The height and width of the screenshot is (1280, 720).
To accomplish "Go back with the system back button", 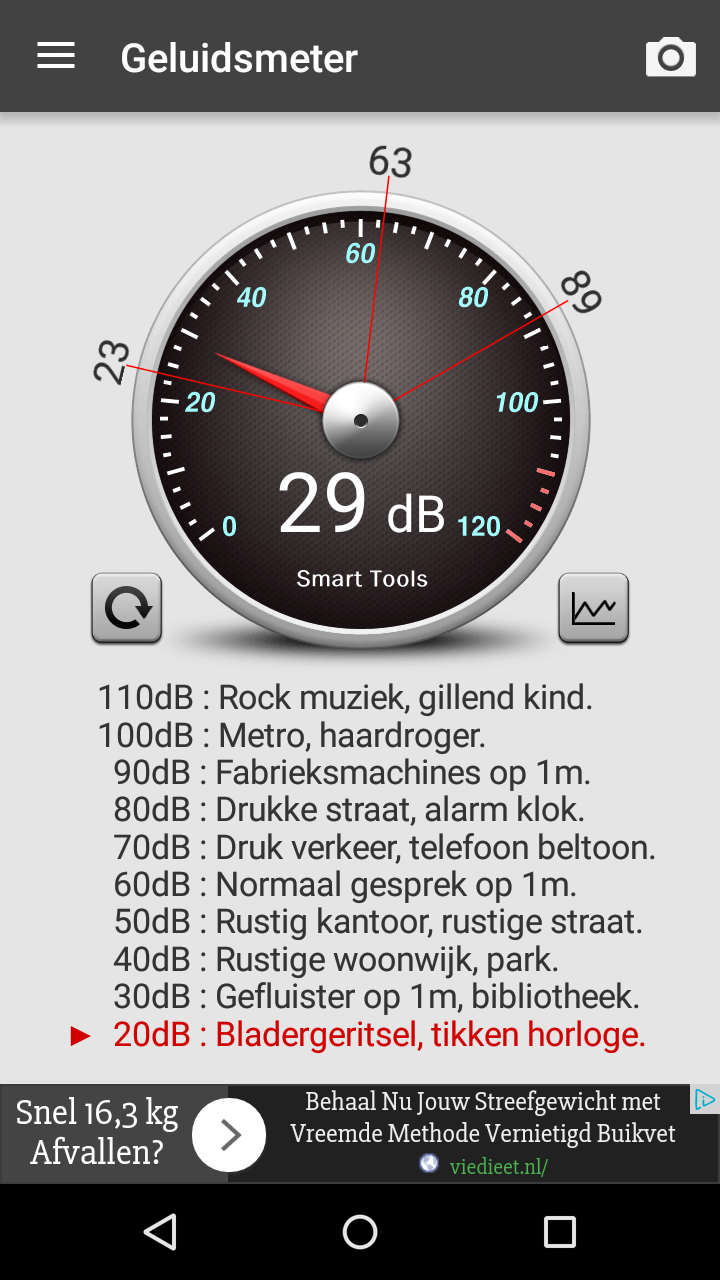I will click(x=160, y=1232).
